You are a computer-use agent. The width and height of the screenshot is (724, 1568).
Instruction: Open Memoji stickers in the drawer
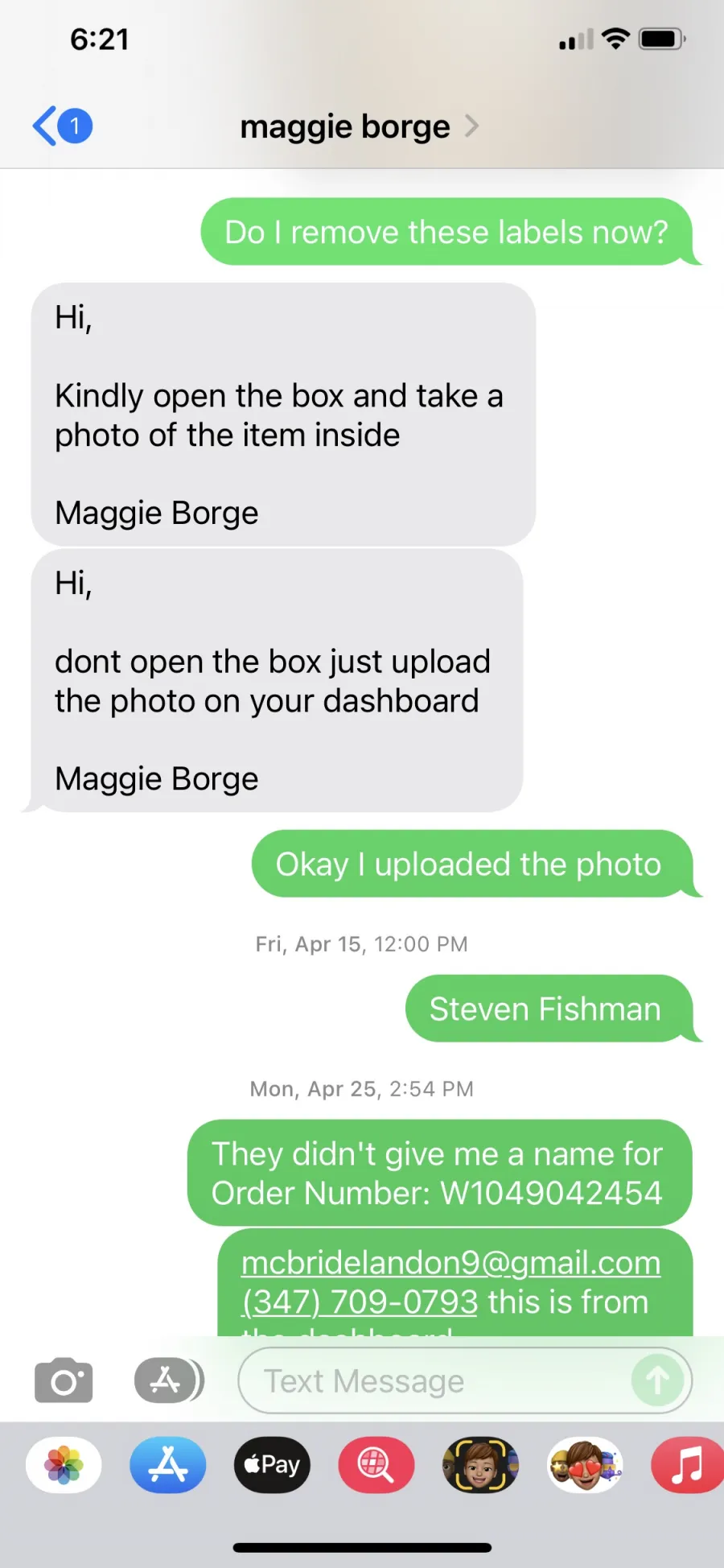point(585,1465)
